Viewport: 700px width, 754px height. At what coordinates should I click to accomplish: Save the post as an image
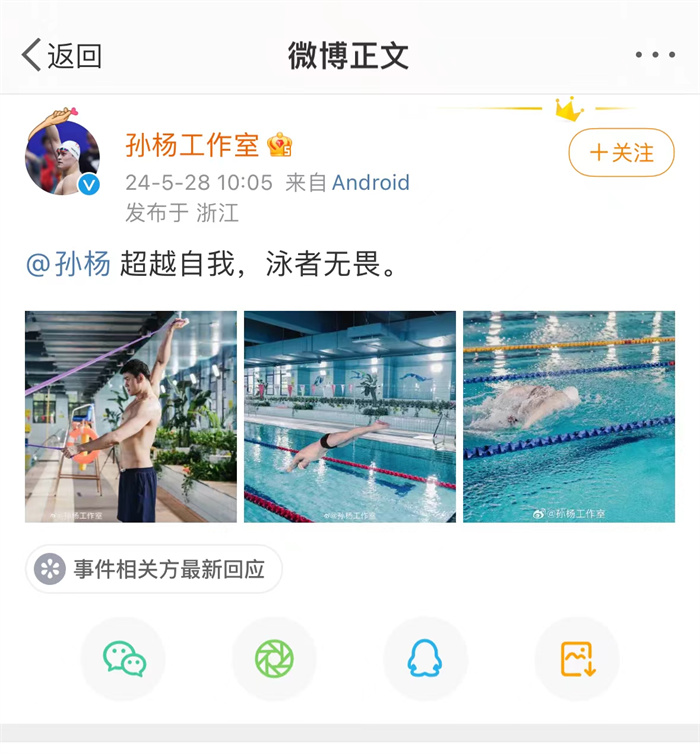pyautogui.click(x=577, y=659)
